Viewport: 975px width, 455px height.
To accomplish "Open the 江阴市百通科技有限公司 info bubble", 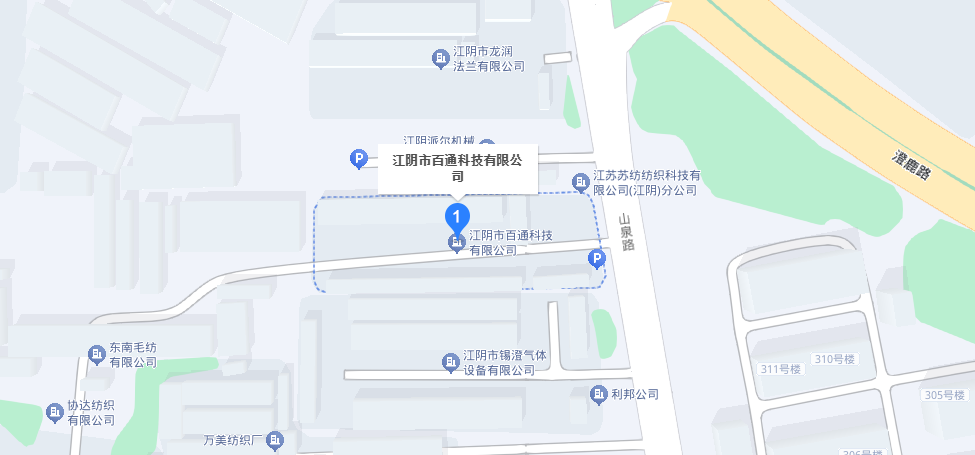I will coord(458,168).
